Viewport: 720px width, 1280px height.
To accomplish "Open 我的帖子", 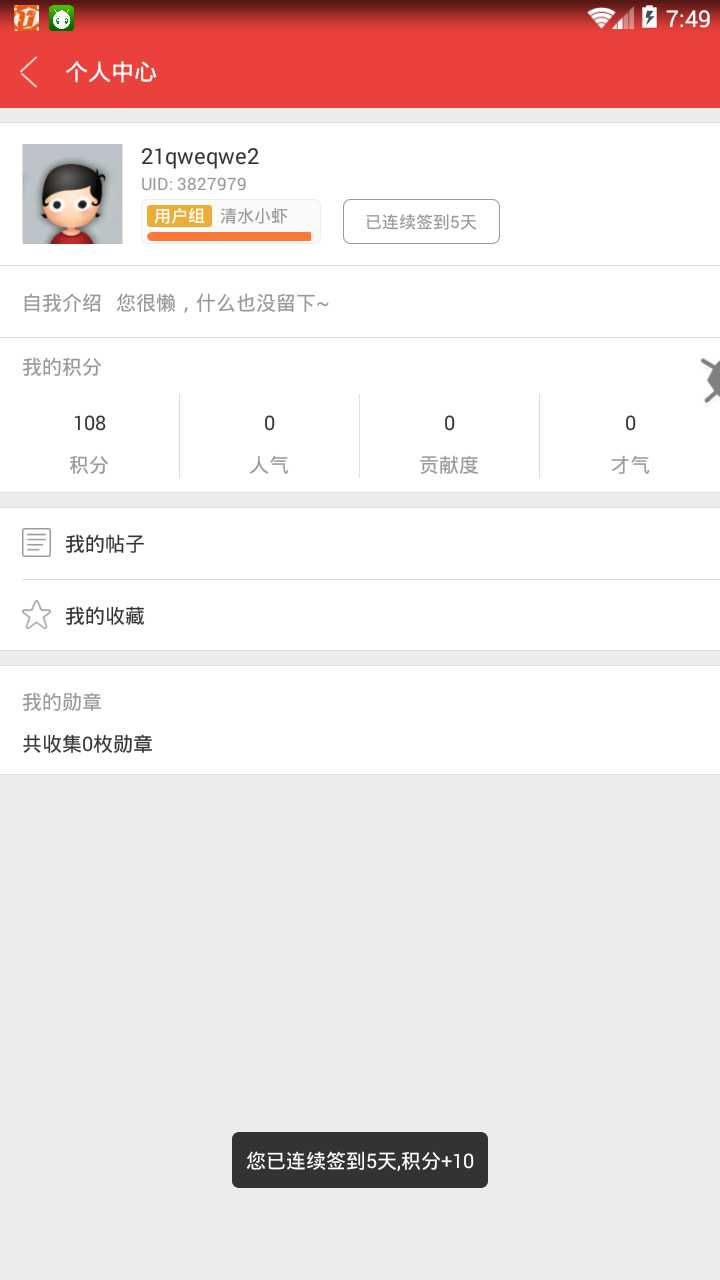I will (360, 544).
